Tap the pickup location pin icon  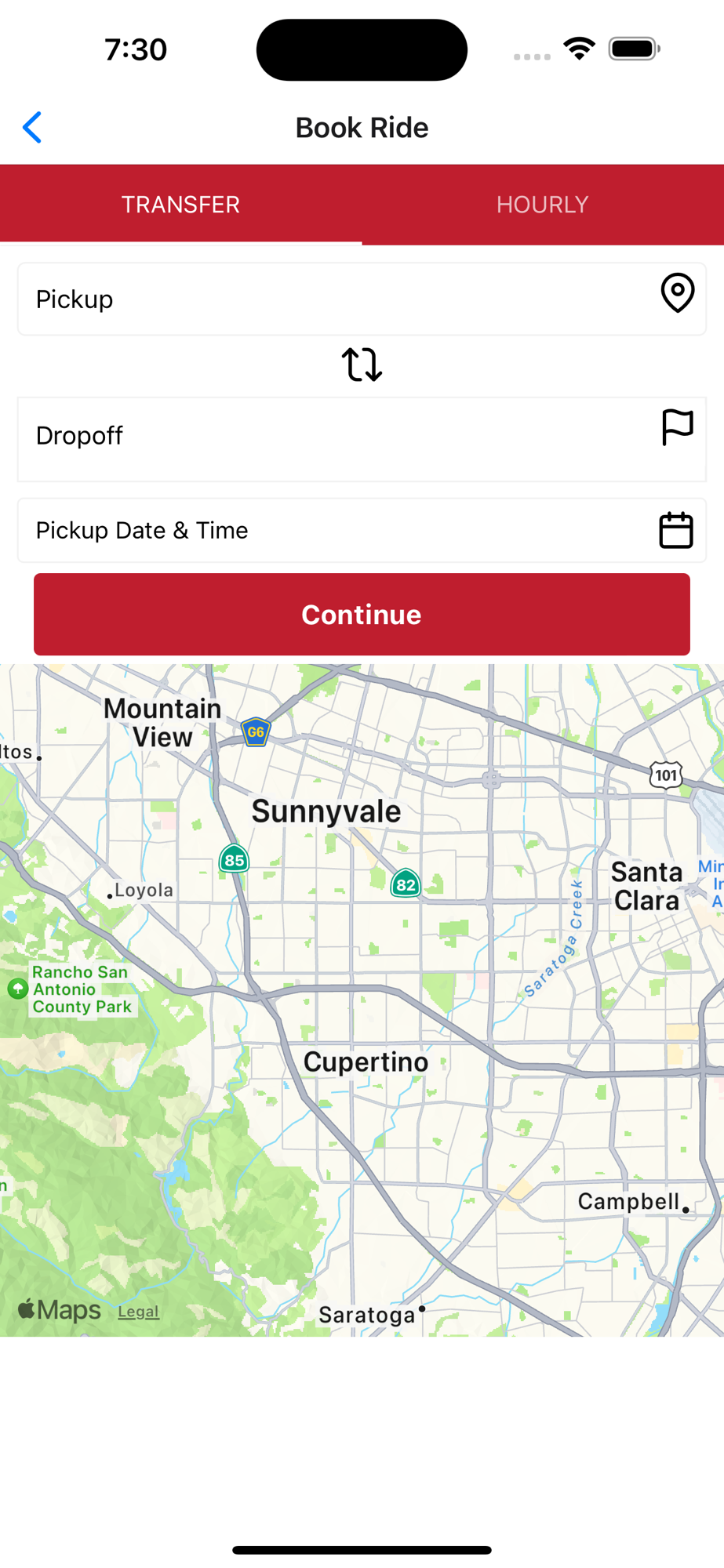677,293
